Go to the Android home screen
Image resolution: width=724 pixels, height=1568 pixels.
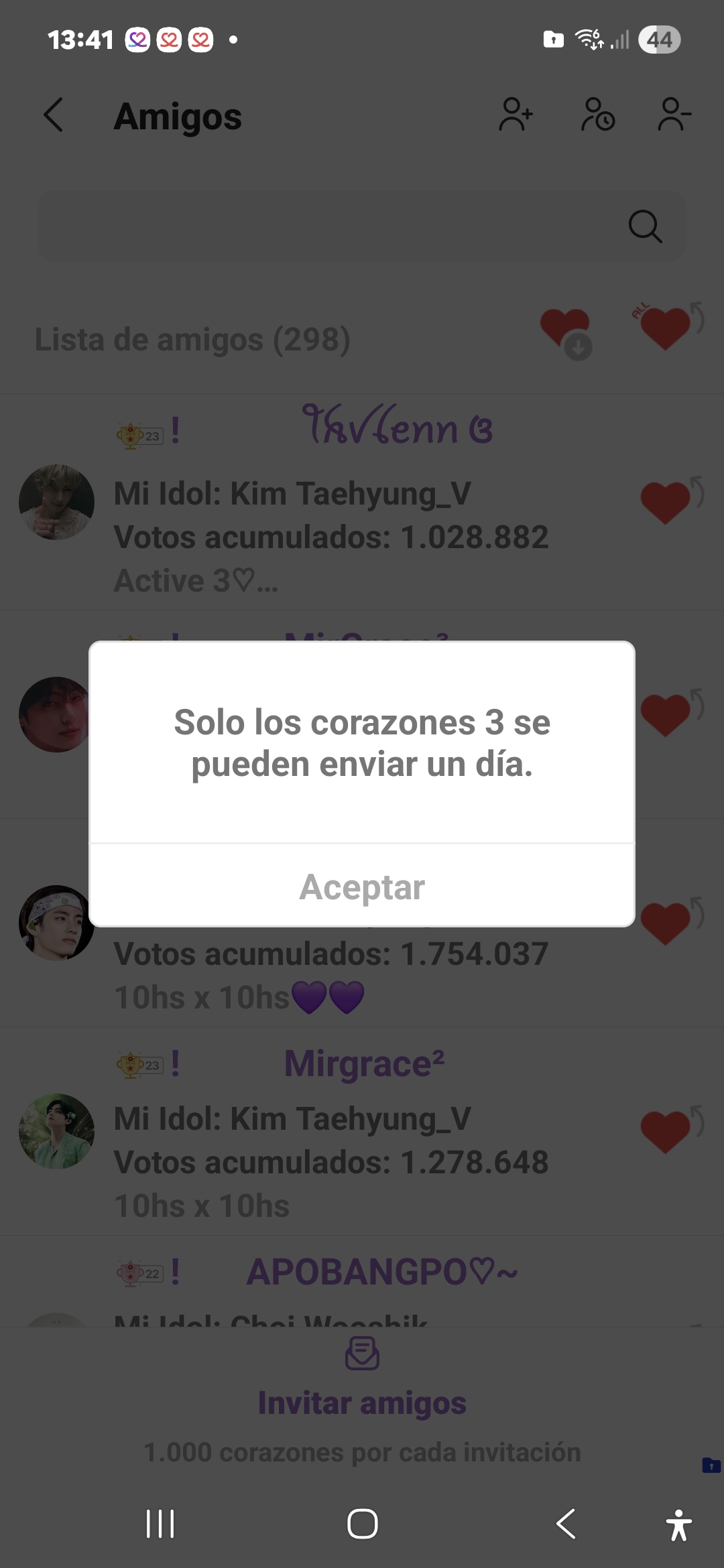tap(362, 1524)
